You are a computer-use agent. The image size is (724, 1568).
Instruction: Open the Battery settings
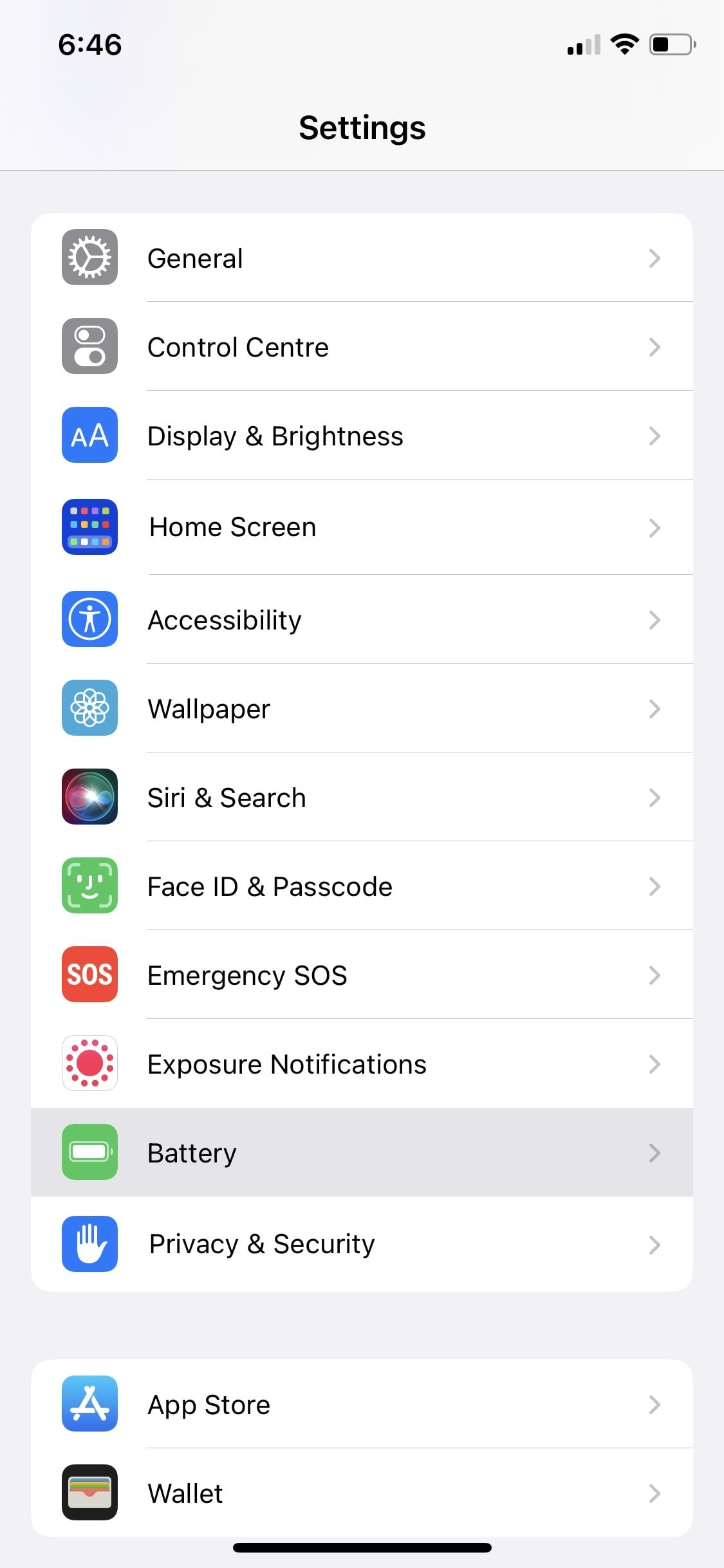click(362, 1152)
